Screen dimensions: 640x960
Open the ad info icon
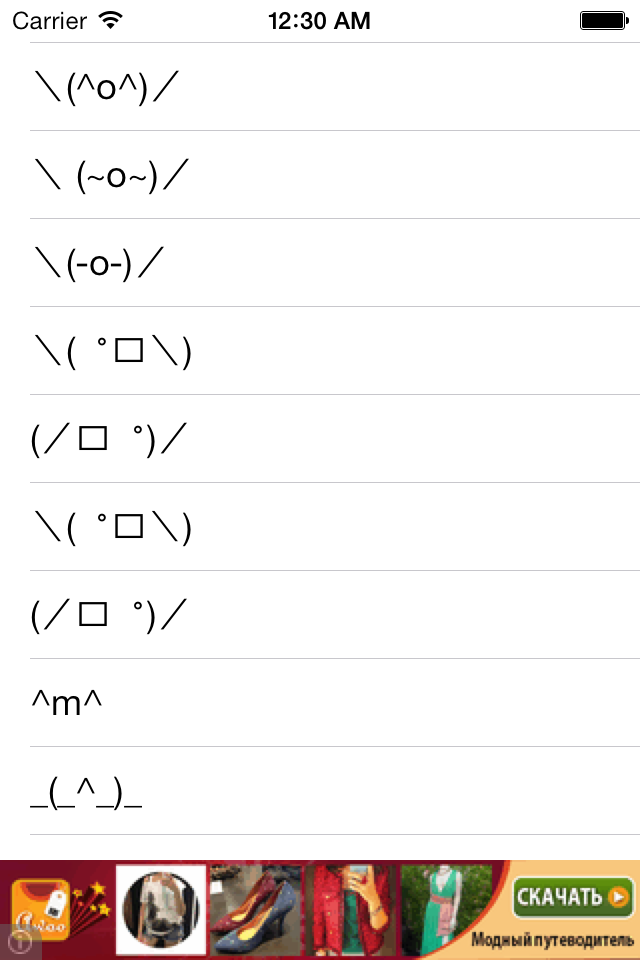[15, 942]
